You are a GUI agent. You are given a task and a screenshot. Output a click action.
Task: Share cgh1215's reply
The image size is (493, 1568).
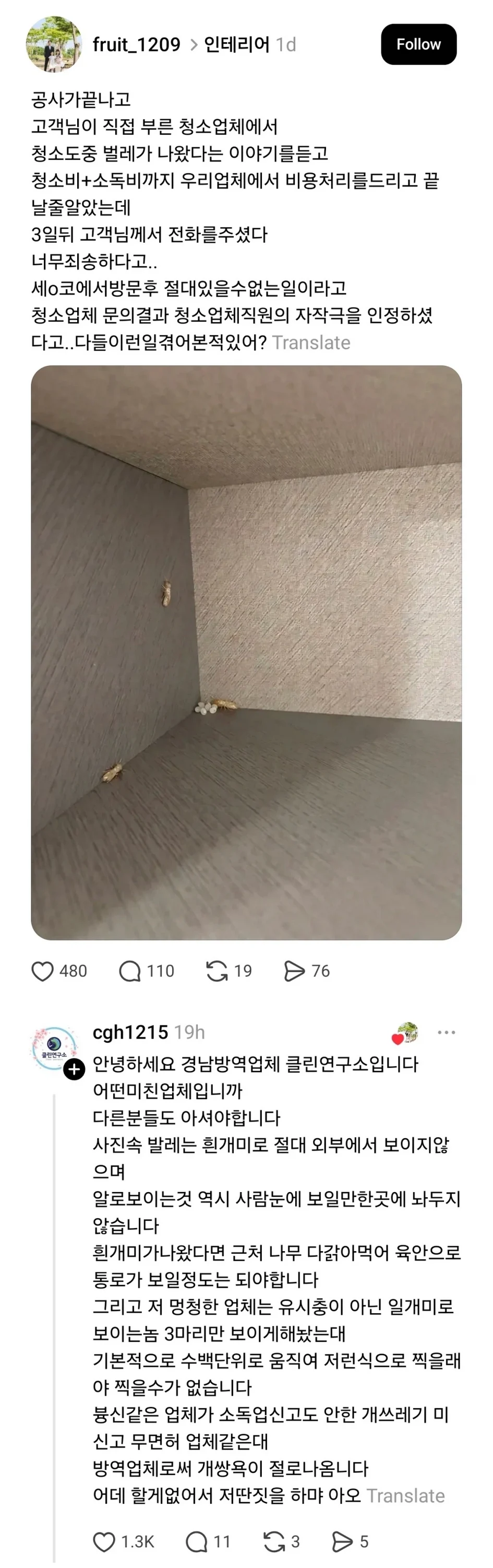342,1542
